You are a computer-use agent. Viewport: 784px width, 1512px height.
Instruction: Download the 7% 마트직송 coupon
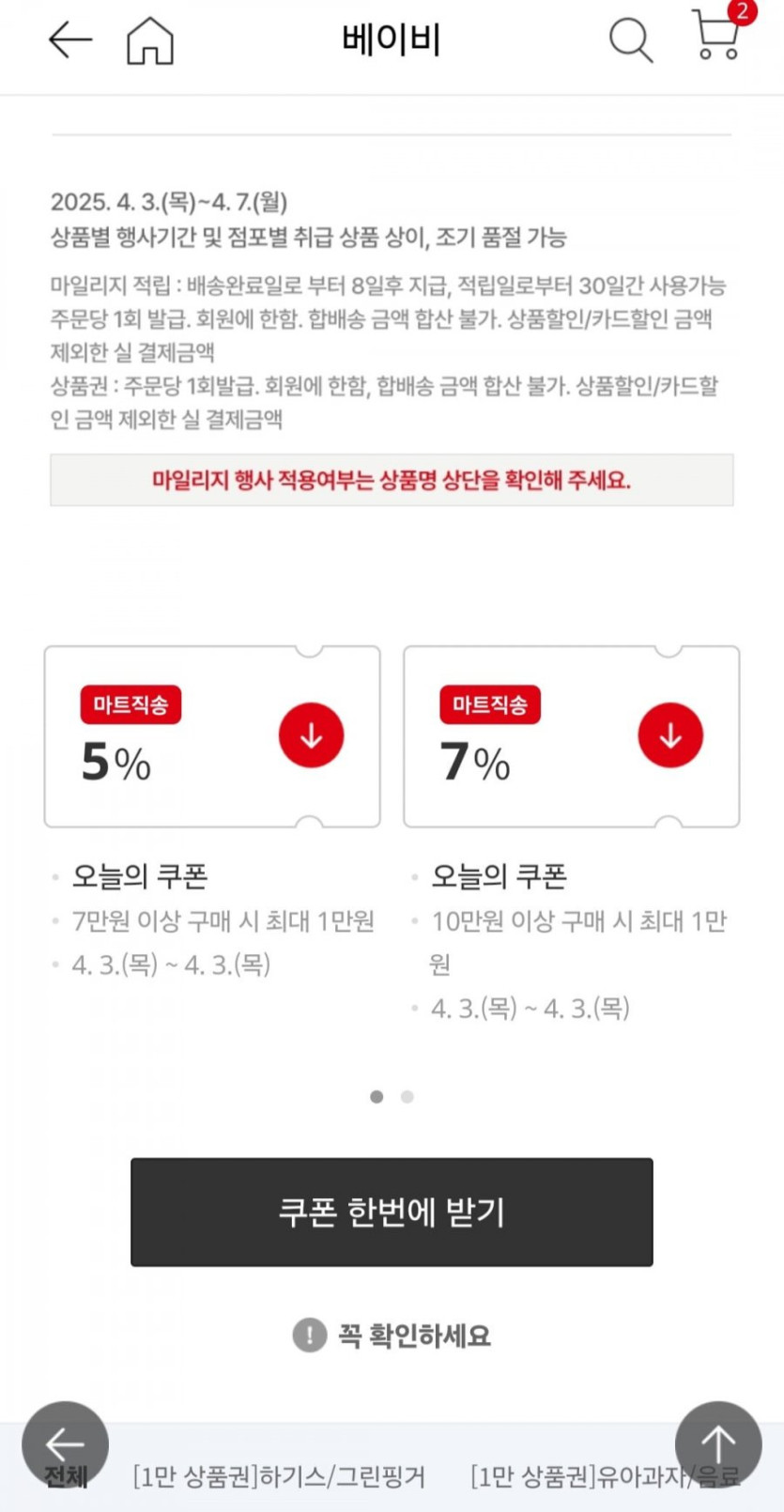pyautogui.click(x=670, y=735)
